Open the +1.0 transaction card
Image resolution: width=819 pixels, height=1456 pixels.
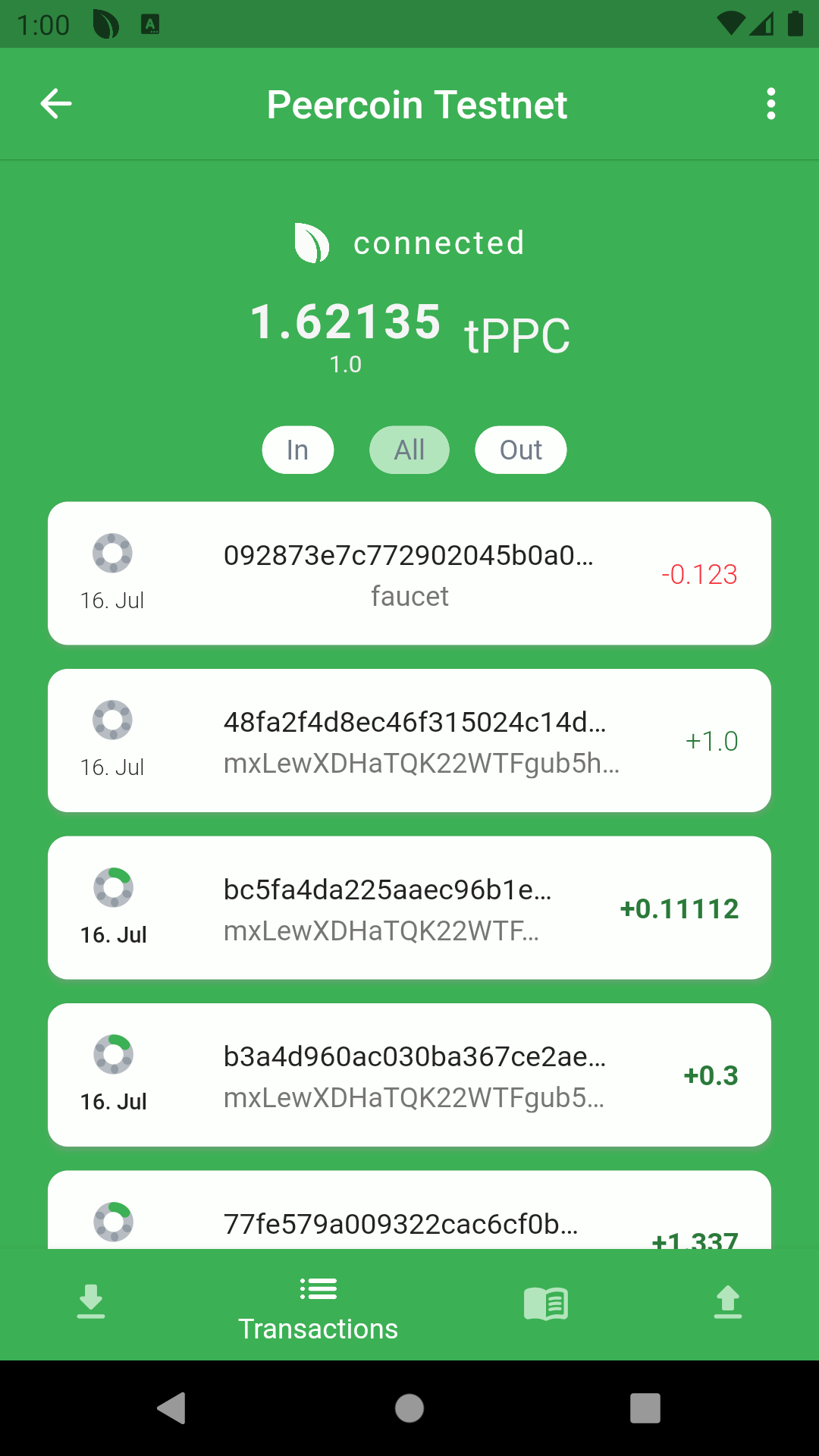click(409, 740)
